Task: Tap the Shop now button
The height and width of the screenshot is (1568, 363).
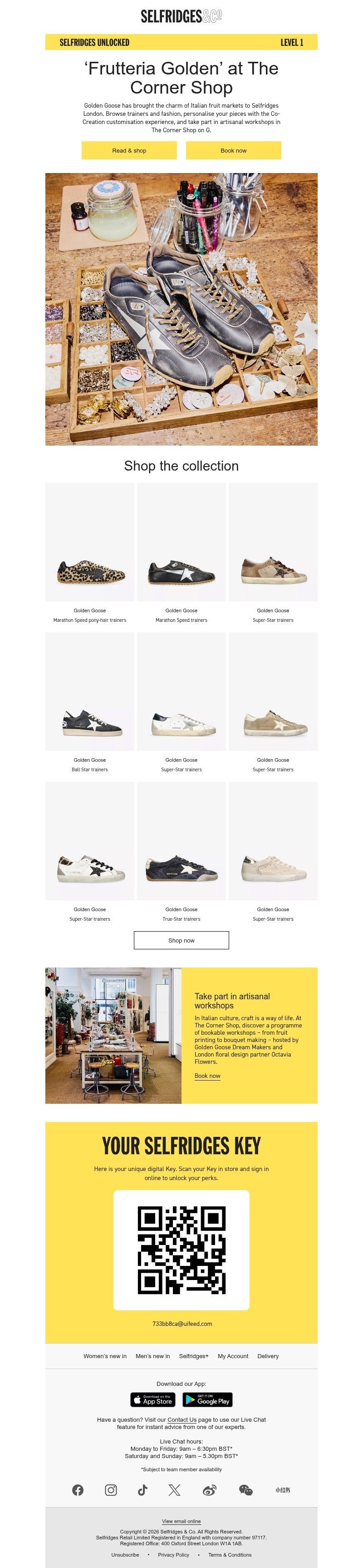Action: click(181, 940)
